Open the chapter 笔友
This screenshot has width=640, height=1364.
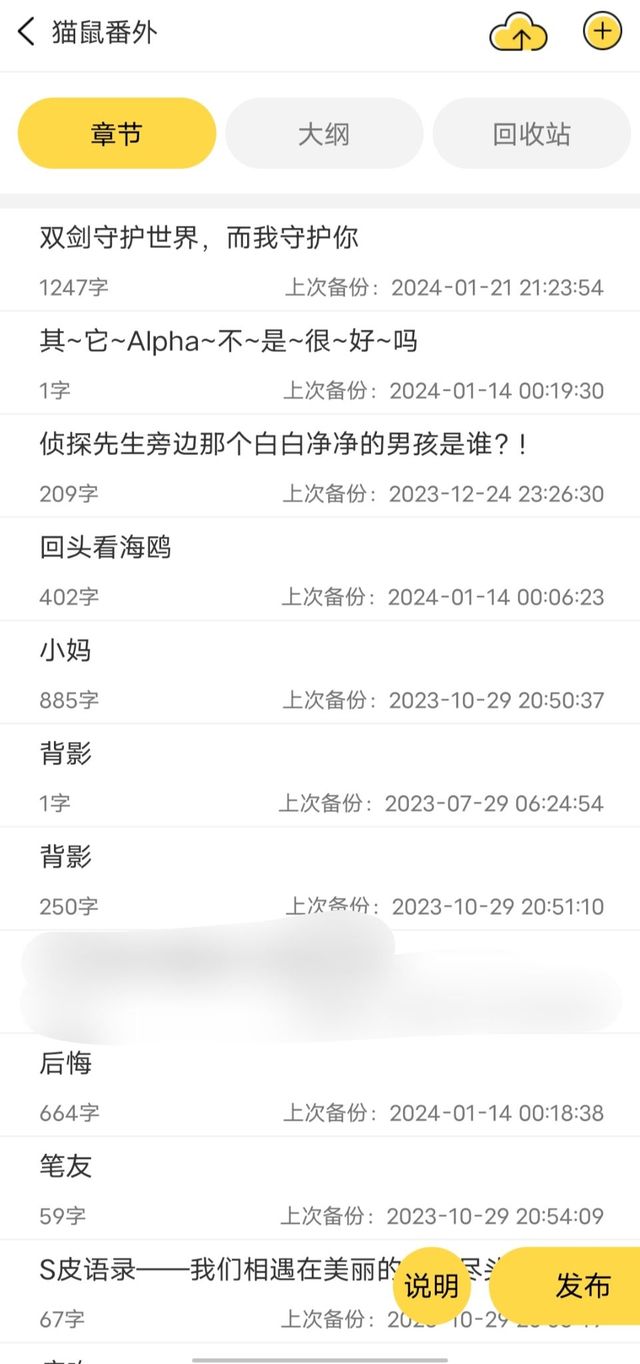[320, 1187]
